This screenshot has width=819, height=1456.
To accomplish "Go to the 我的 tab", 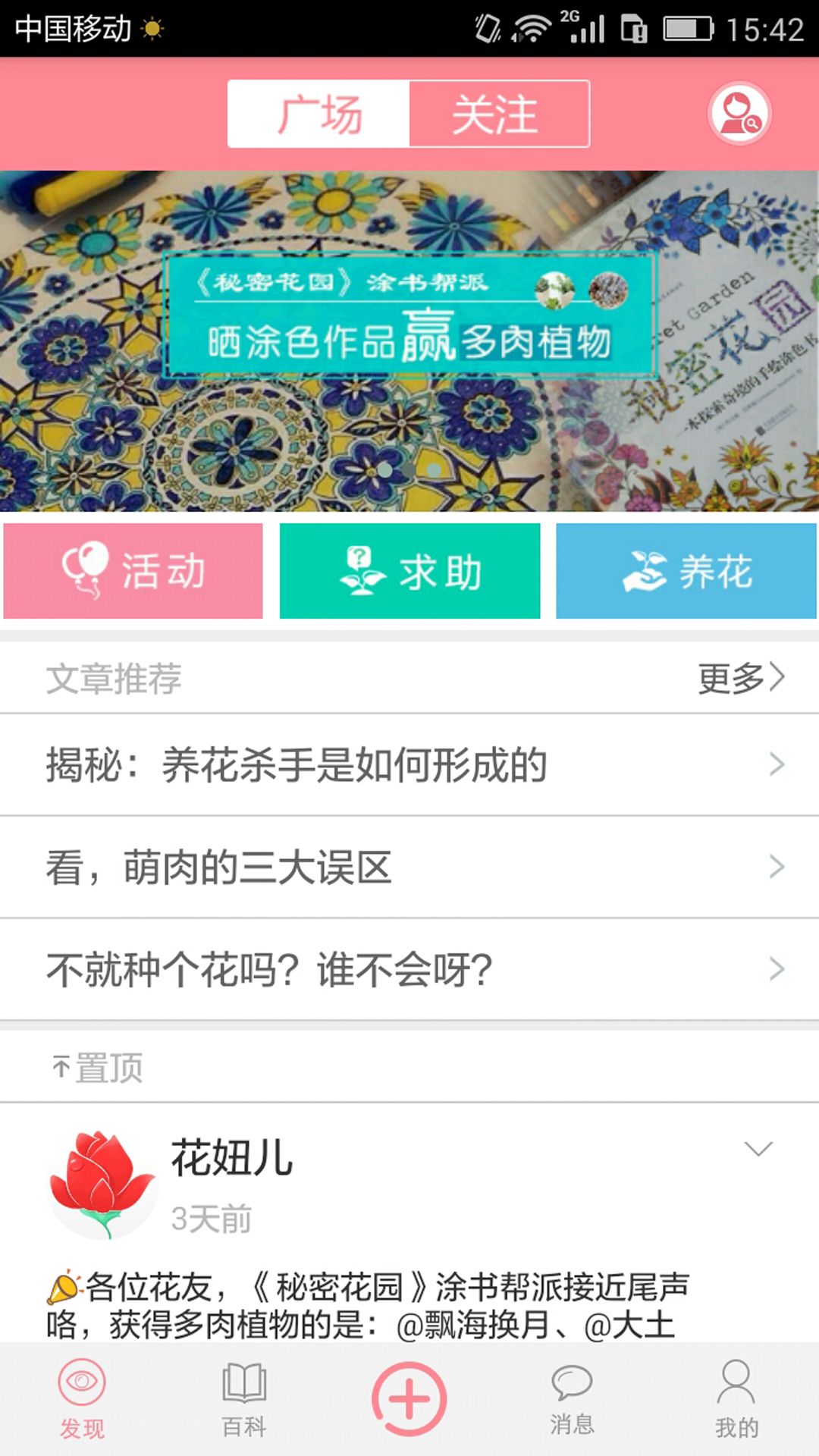I will 736,1399.
